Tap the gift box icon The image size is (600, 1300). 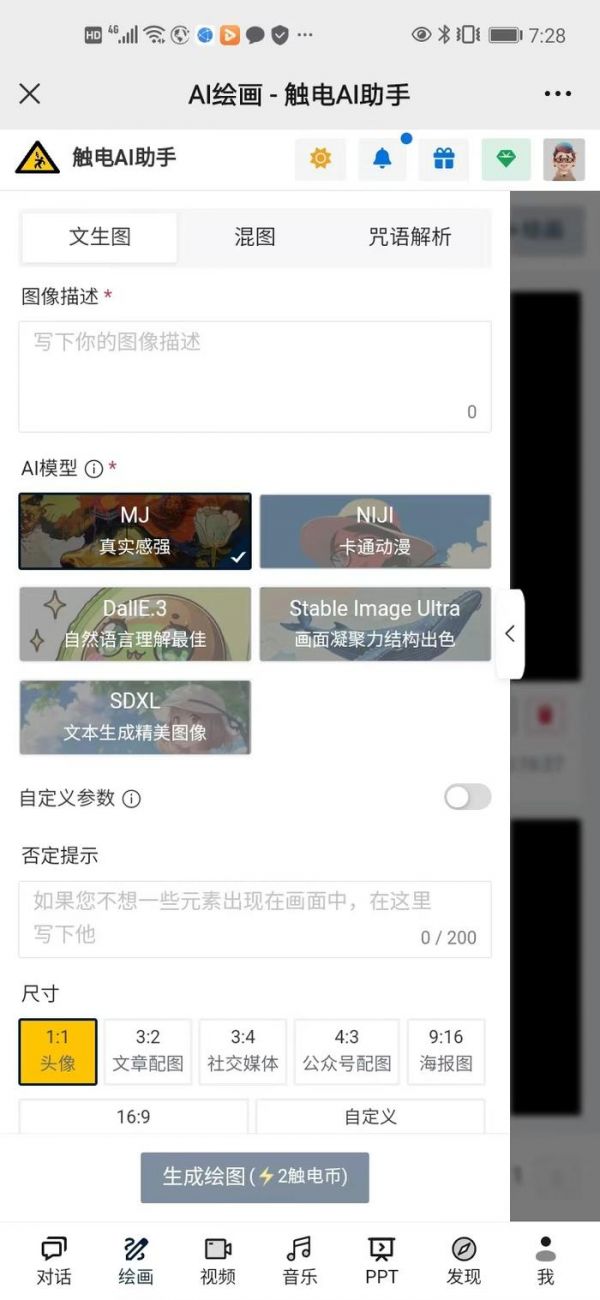coord(443,159)
